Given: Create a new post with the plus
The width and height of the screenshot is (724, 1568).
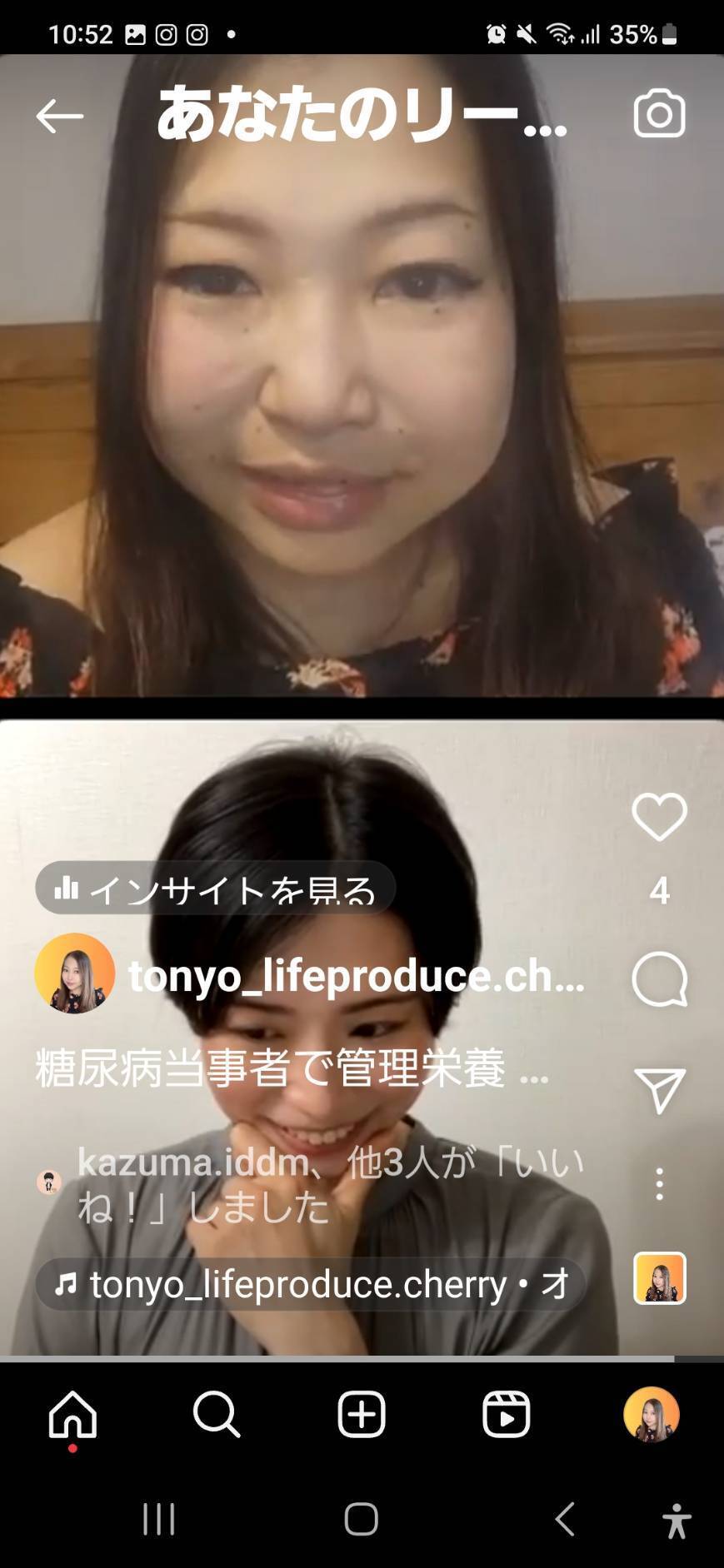Looking at the screenshot, I should (x=362, y=1414).
